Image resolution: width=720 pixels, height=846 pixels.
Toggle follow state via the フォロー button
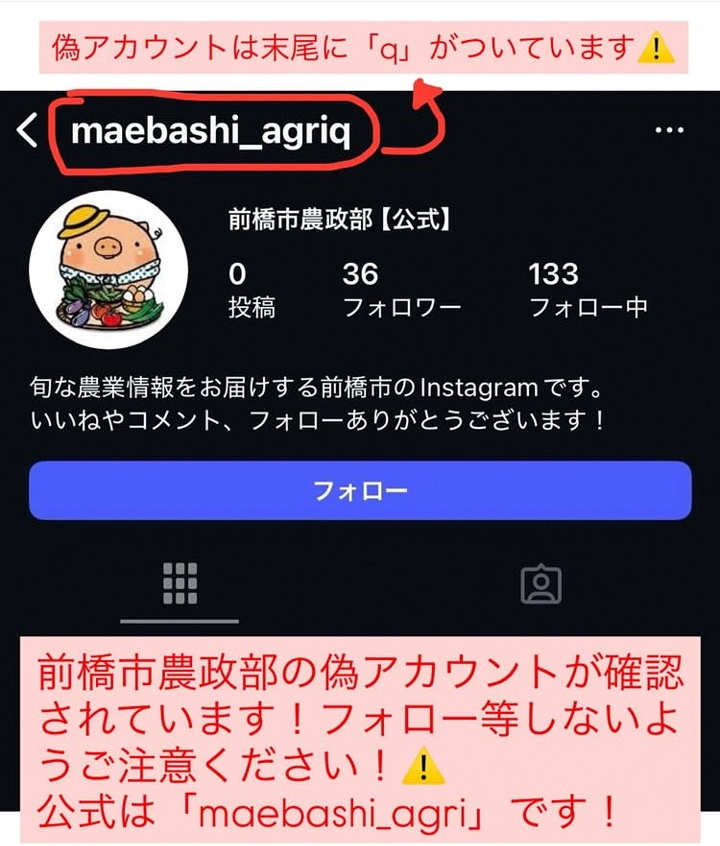click(360, 490)
